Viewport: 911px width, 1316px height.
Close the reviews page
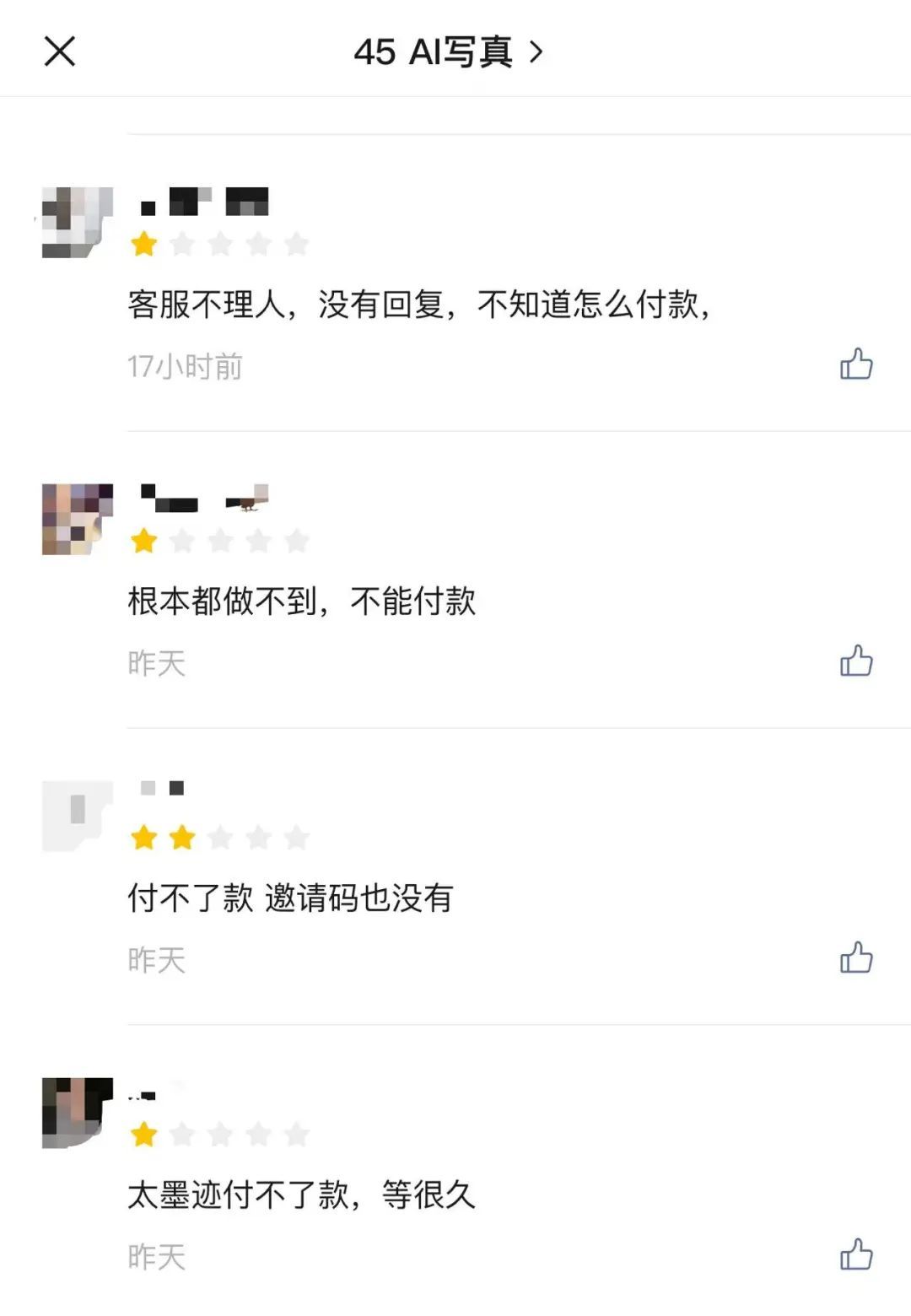click(x=60, y=51)
